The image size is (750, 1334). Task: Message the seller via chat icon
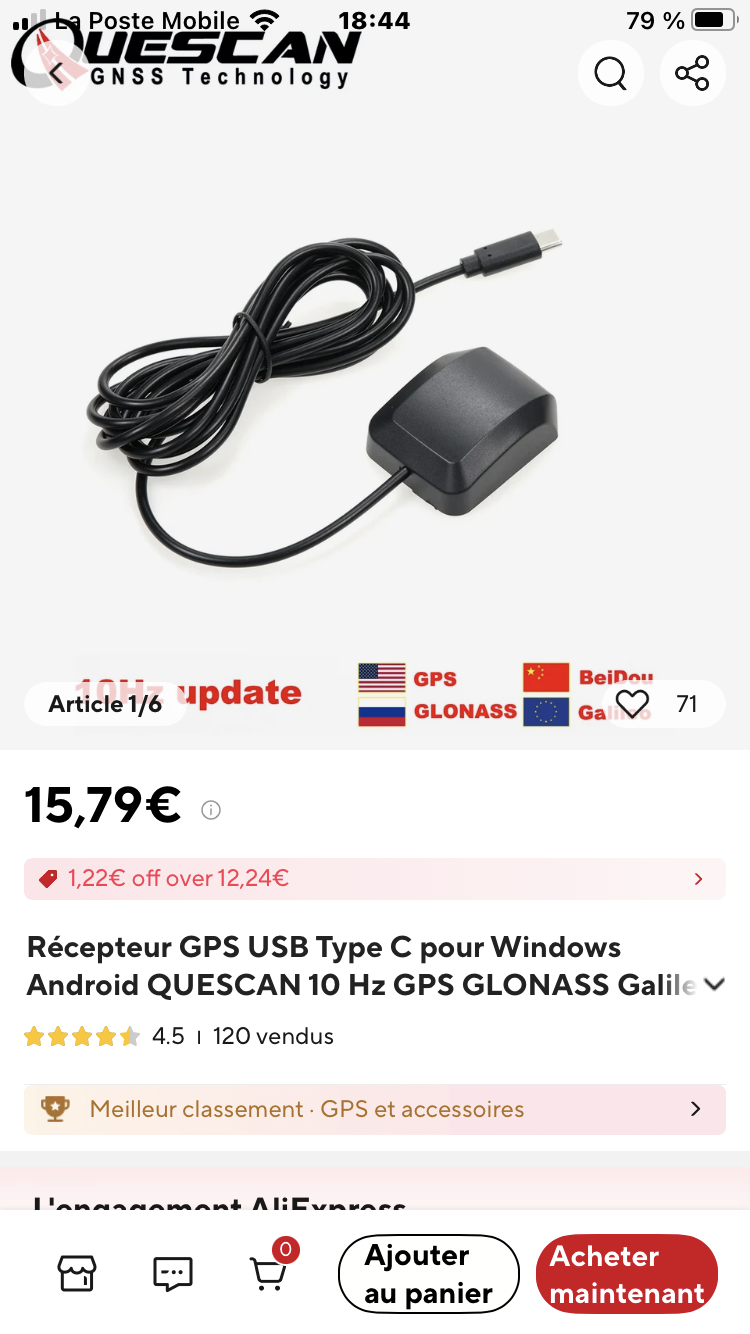173,1273
